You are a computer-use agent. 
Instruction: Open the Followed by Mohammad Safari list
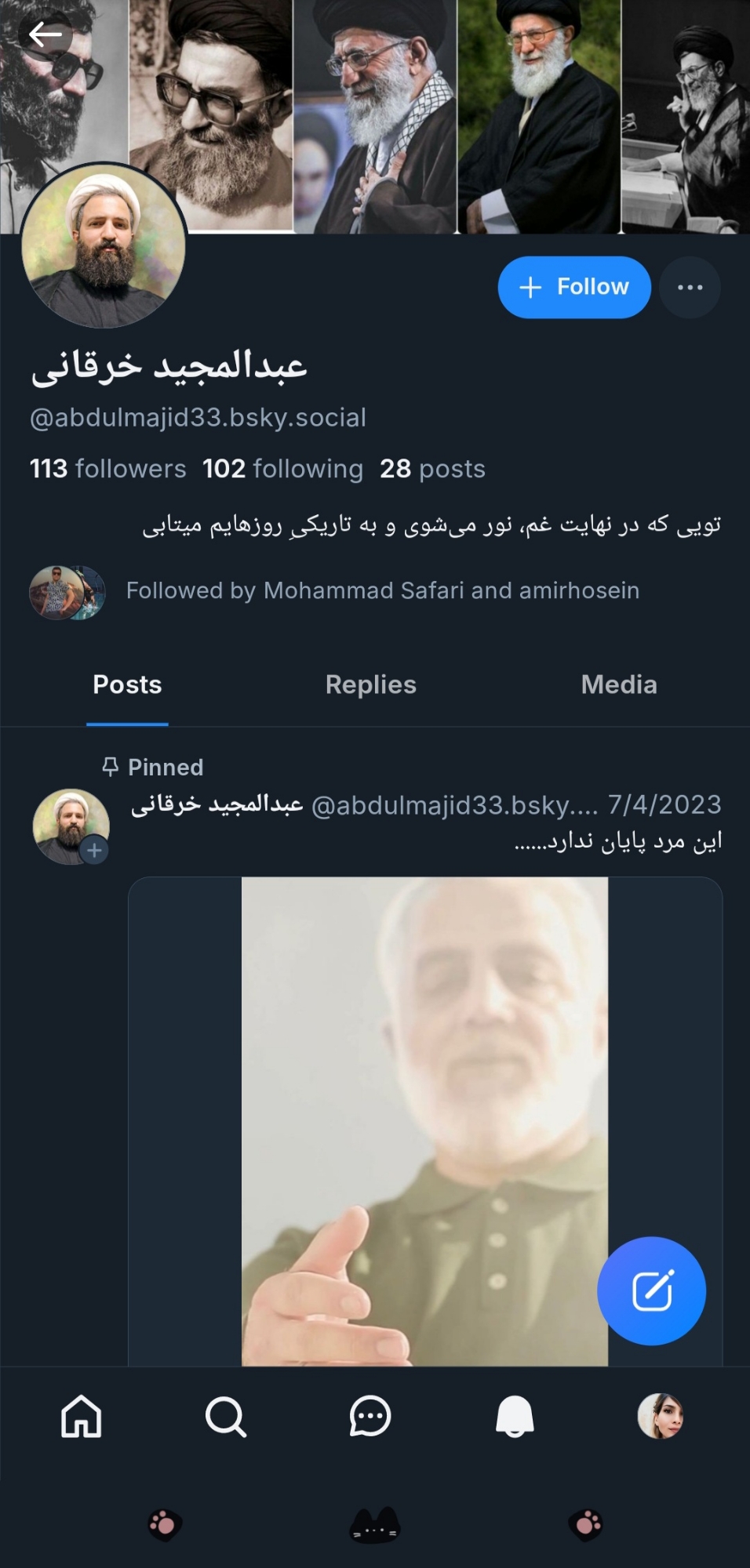pyautogui.click(x=382, y=590)
